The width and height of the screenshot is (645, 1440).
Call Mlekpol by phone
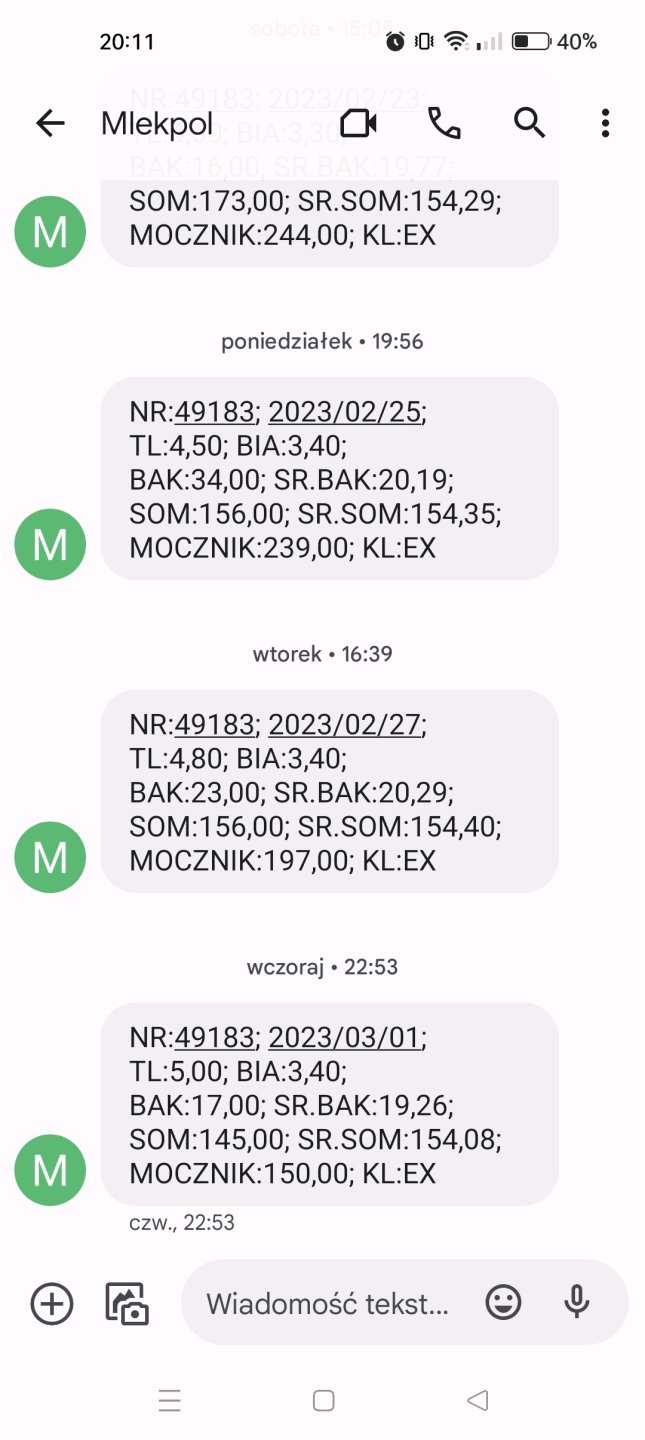pos(444,123)
